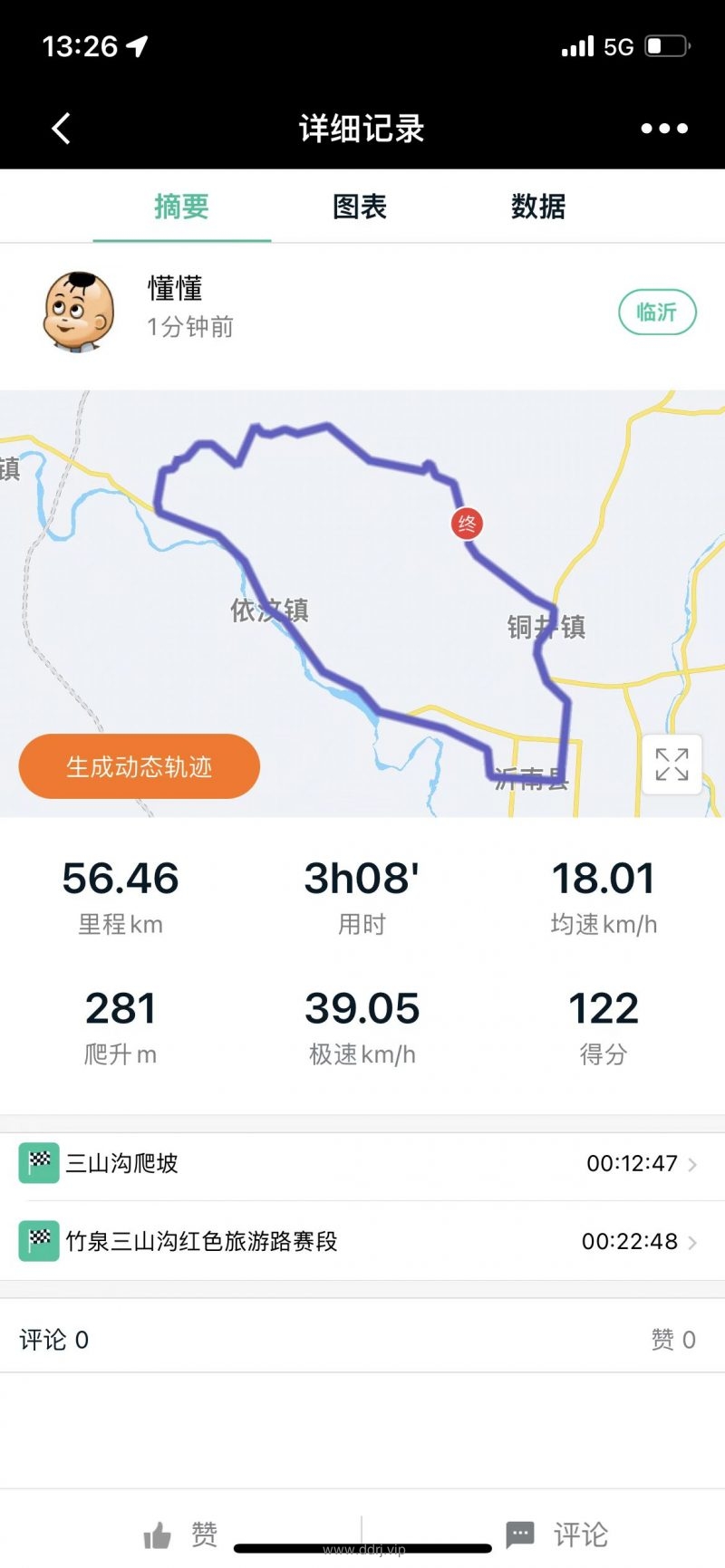This screenshot has height=1568, width=725.
Task: Switch to the 数据 tab
Action: [538, 207]
